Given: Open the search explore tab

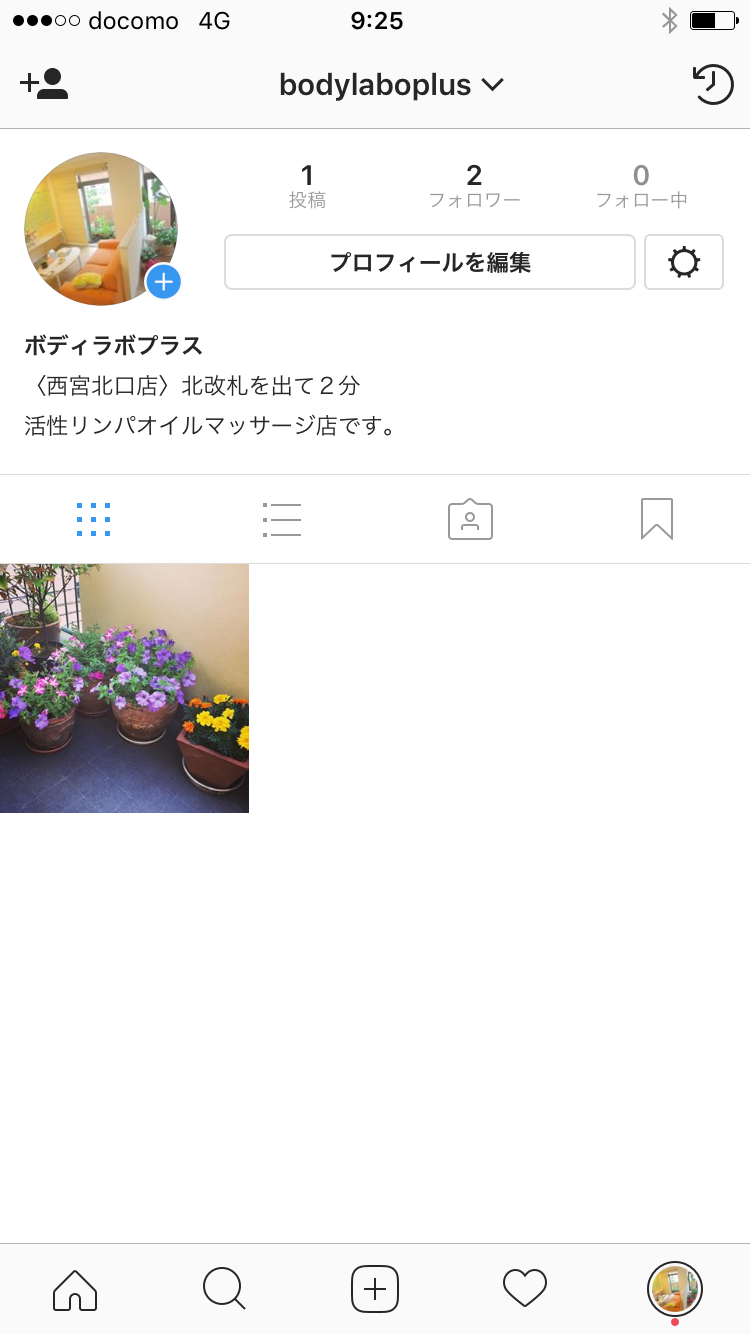Looking at the screenshot, I should point(224,1289).
